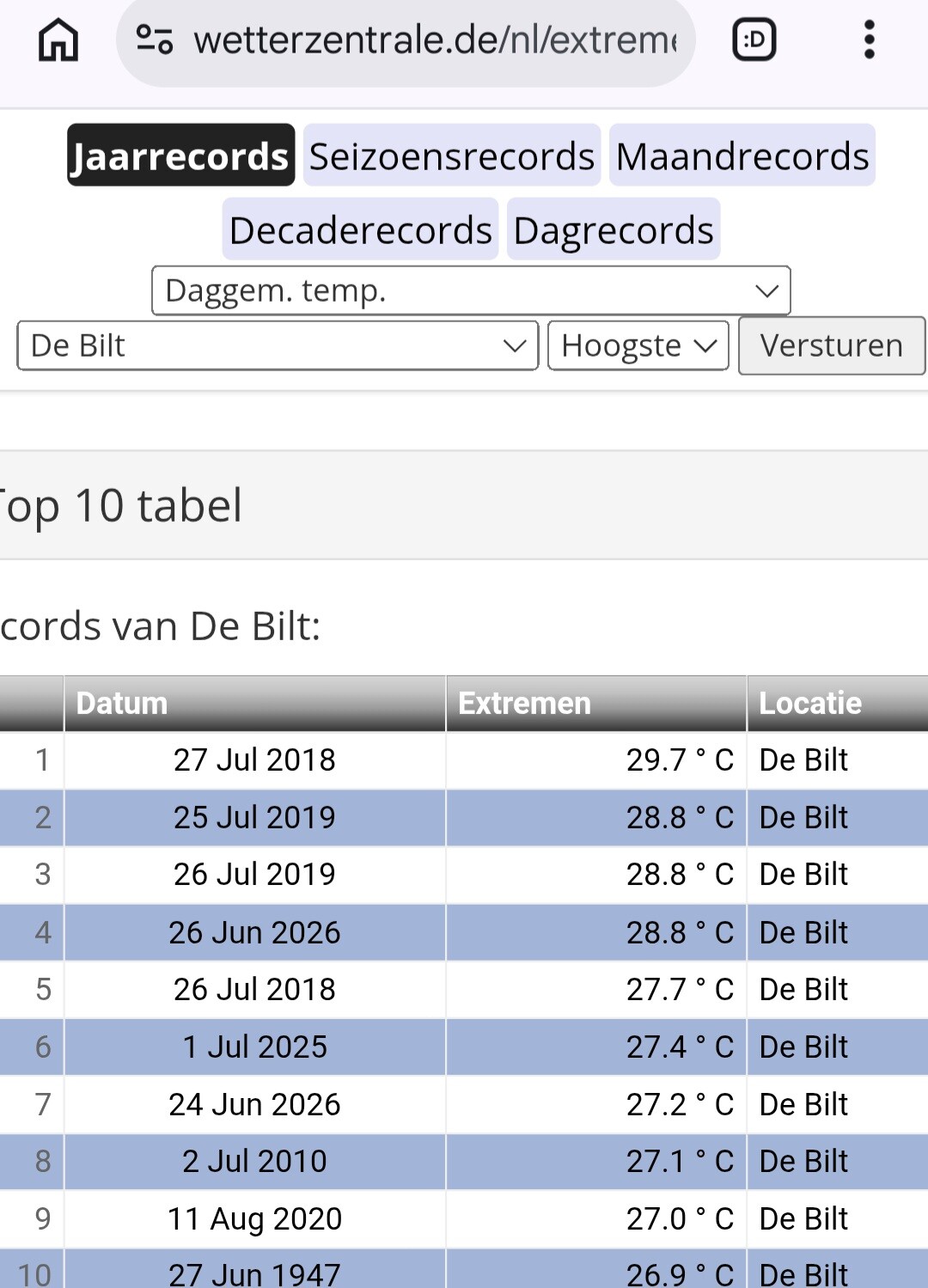Screen dimensions: 928x1288
Task: Open the browser tab switcher
Action: click(754, 40)
